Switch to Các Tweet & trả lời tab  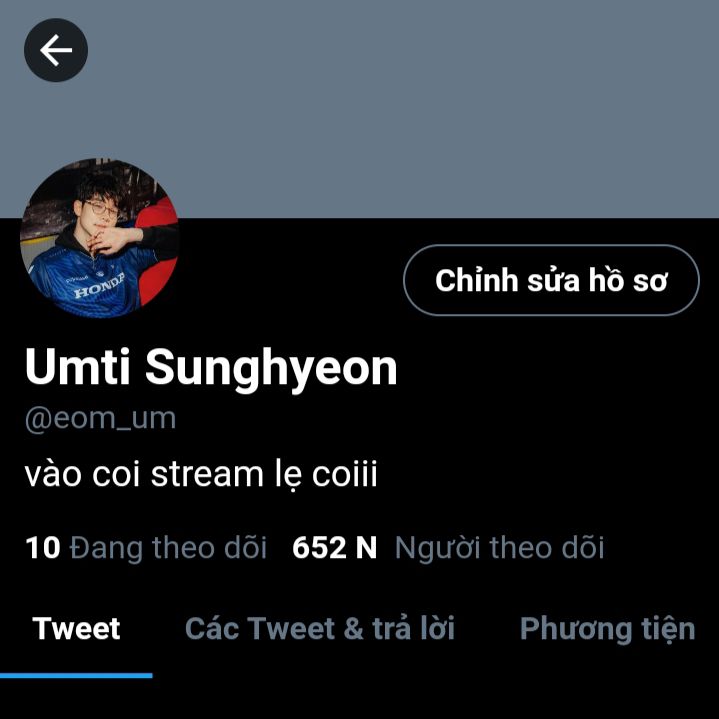320,629
